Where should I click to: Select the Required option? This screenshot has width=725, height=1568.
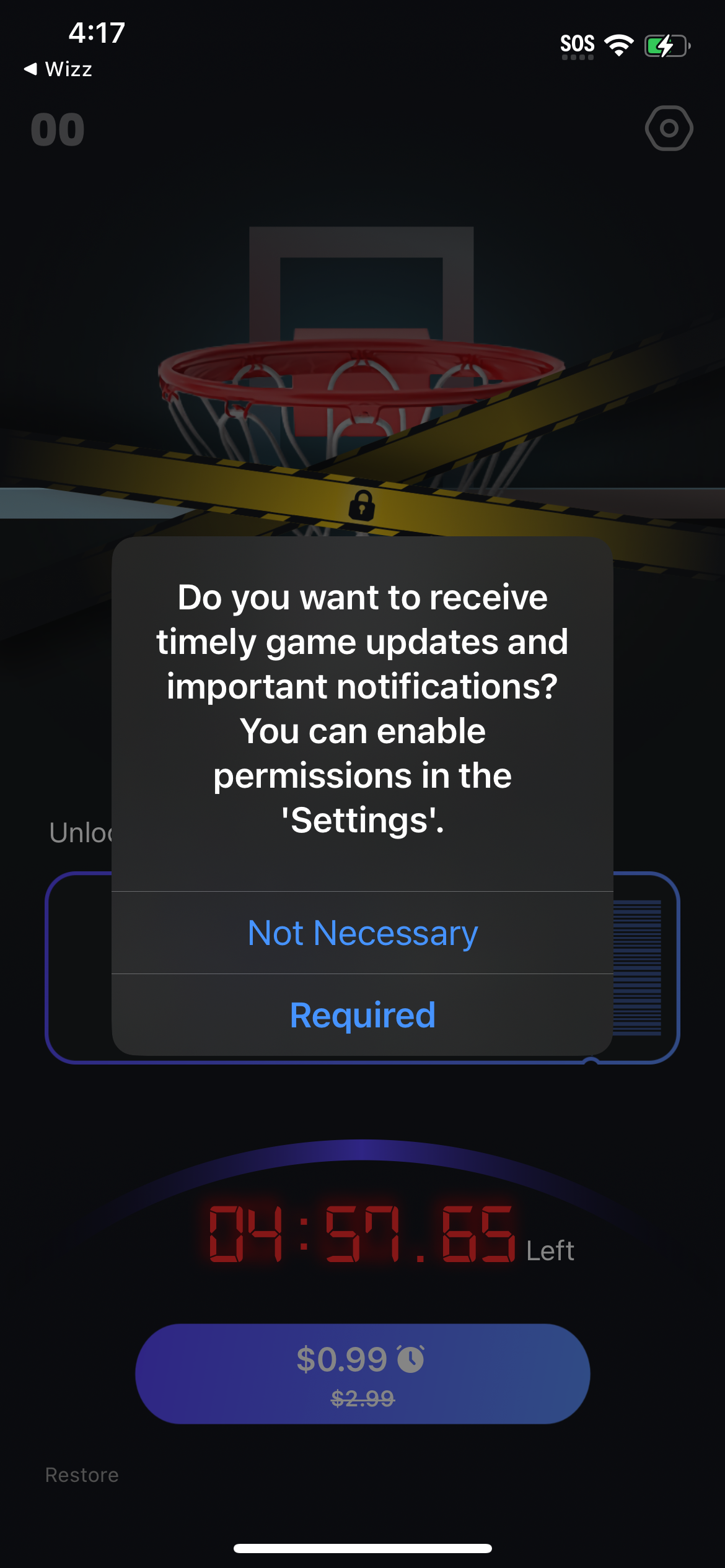coord(362,1014)
